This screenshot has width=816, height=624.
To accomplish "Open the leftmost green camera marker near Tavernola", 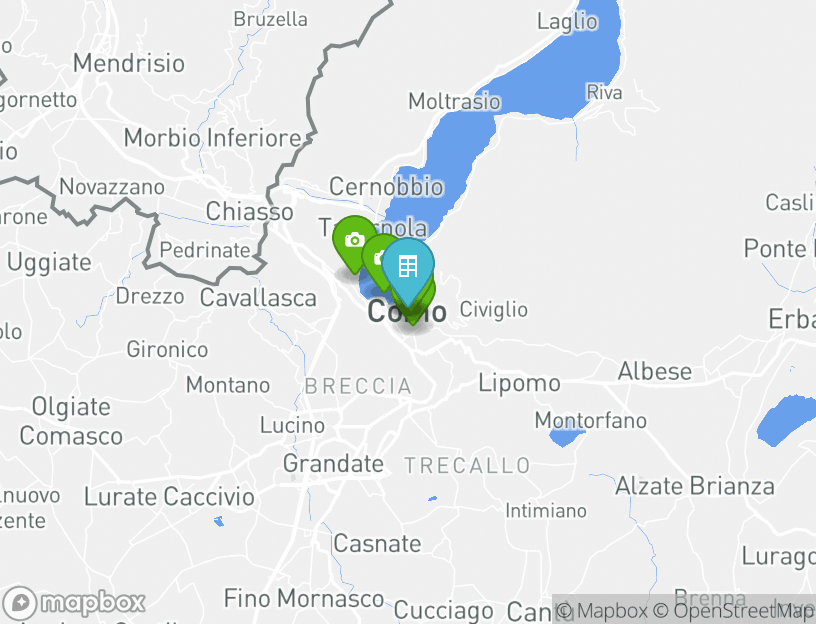I will 353,240.
